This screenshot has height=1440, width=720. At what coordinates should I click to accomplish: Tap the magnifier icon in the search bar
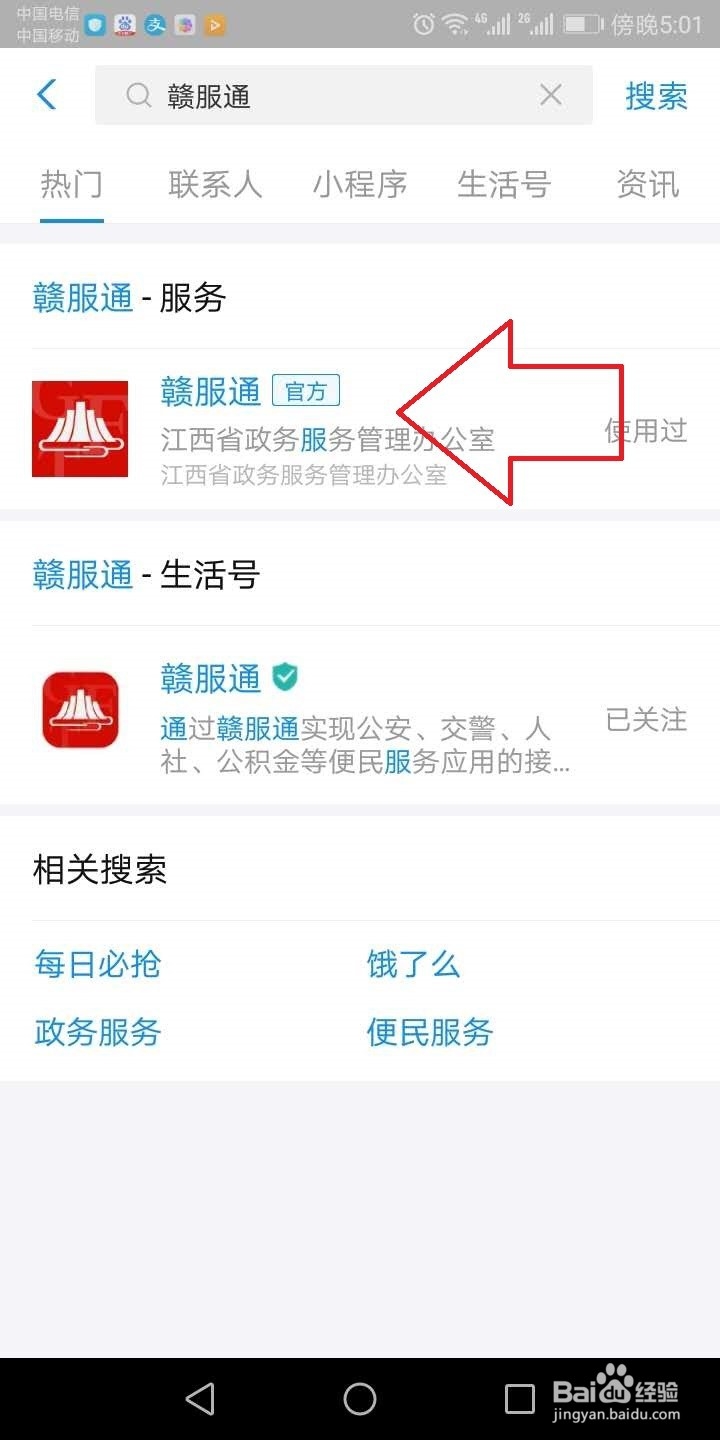pyautogui.click(x=138, y=94)
